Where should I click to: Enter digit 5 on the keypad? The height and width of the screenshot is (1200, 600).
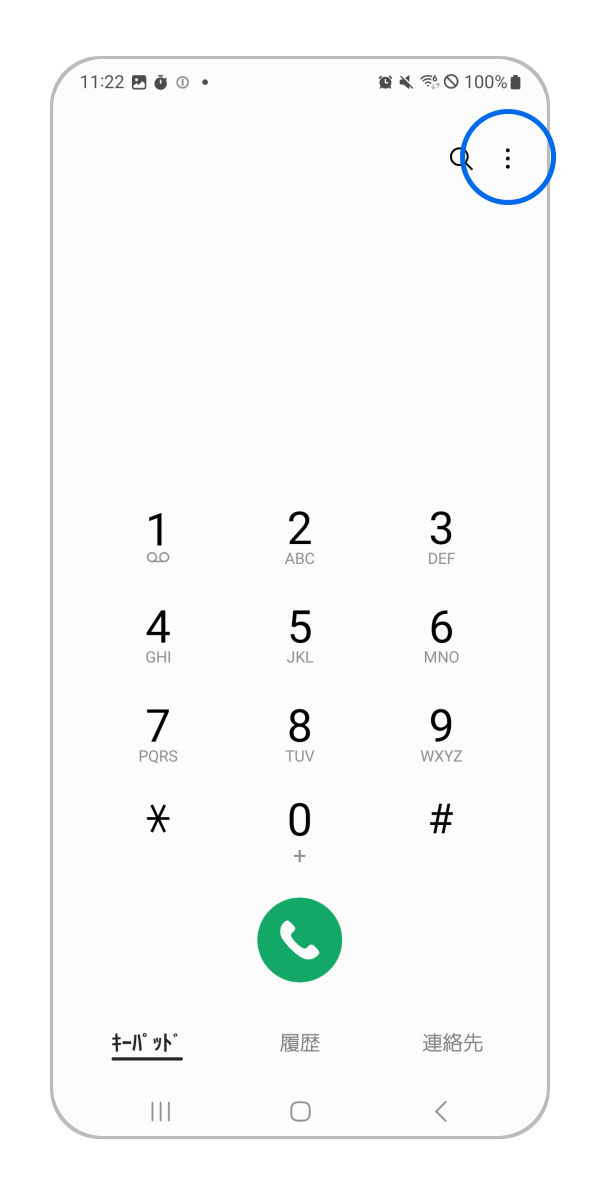[300, 636]
